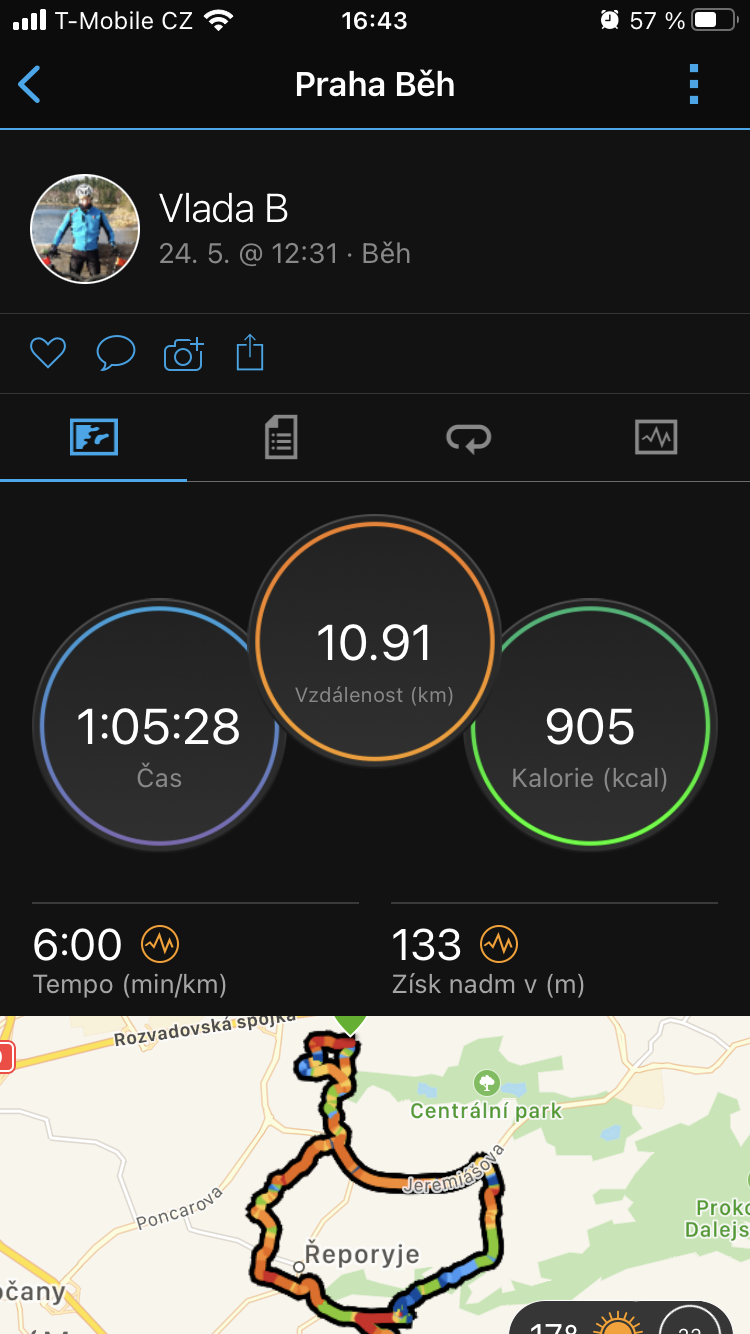
Task: Open comments with the speech bubble icon
Action: (115, 352)
